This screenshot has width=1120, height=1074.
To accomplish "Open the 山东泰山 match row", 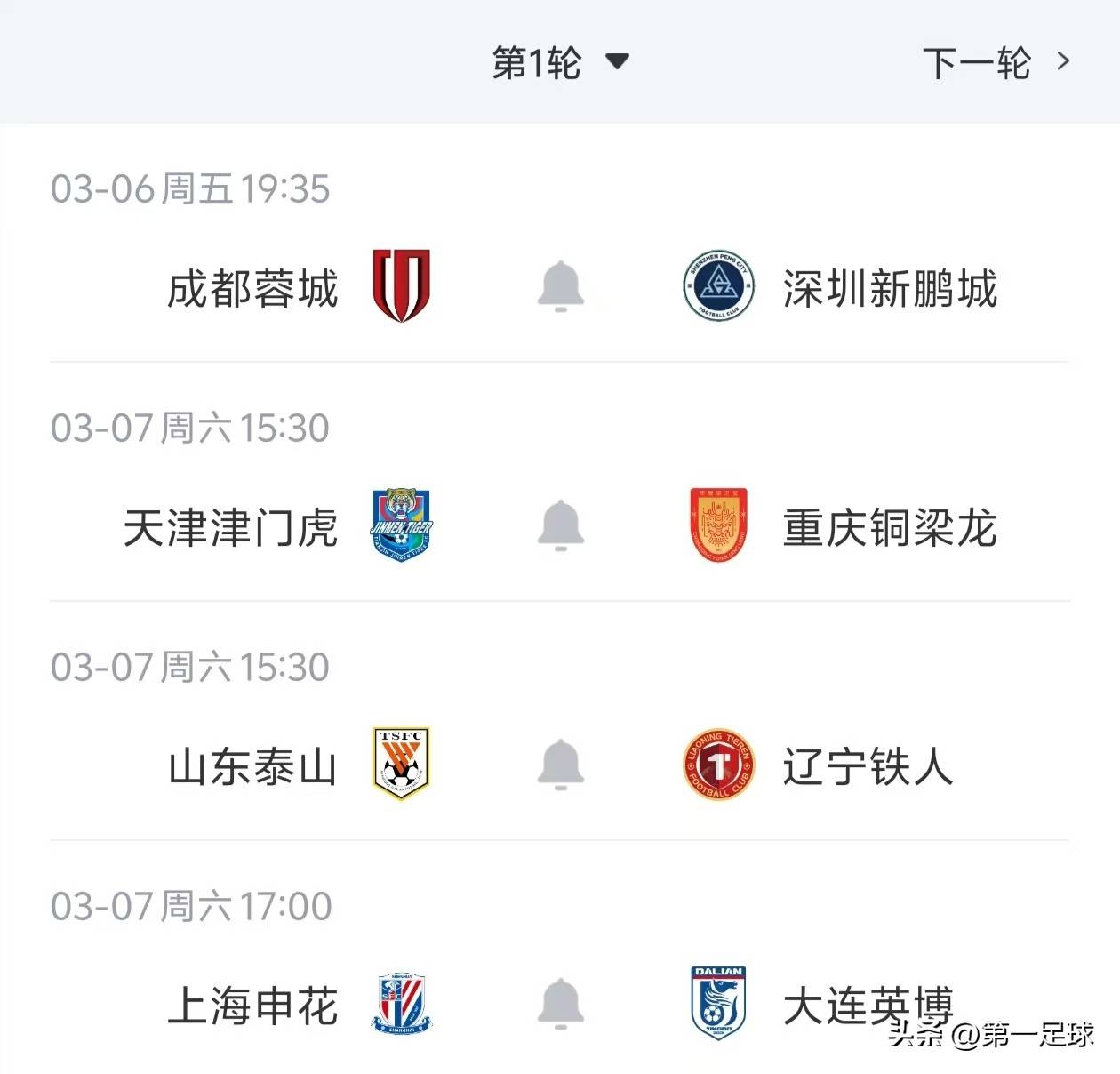I will (x=253, y=766).
